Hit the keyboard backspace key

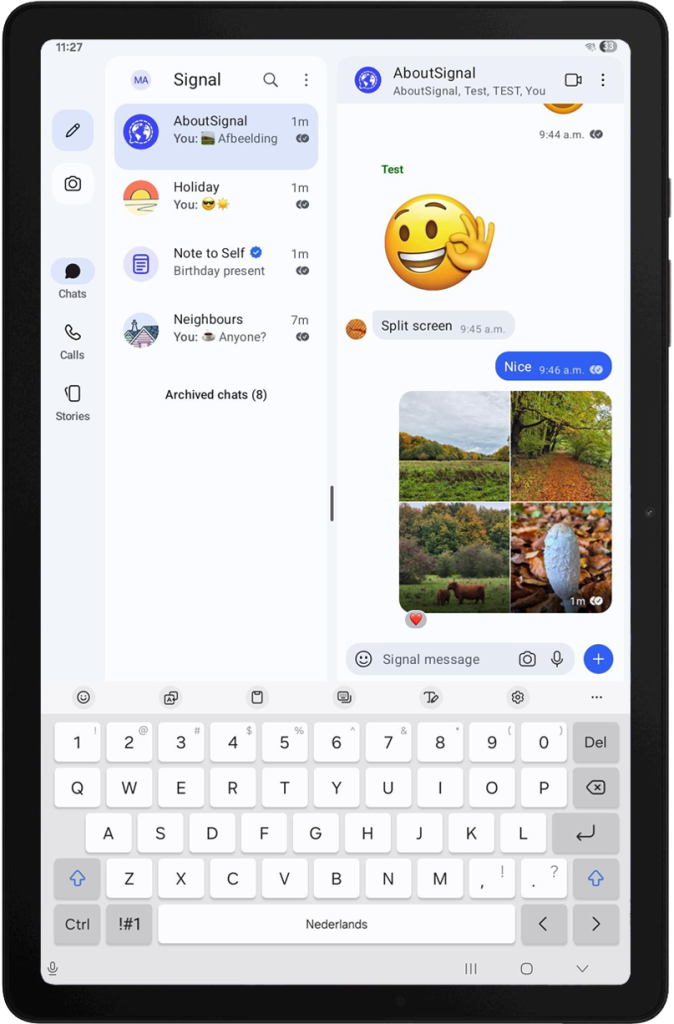tap(595, 788)
